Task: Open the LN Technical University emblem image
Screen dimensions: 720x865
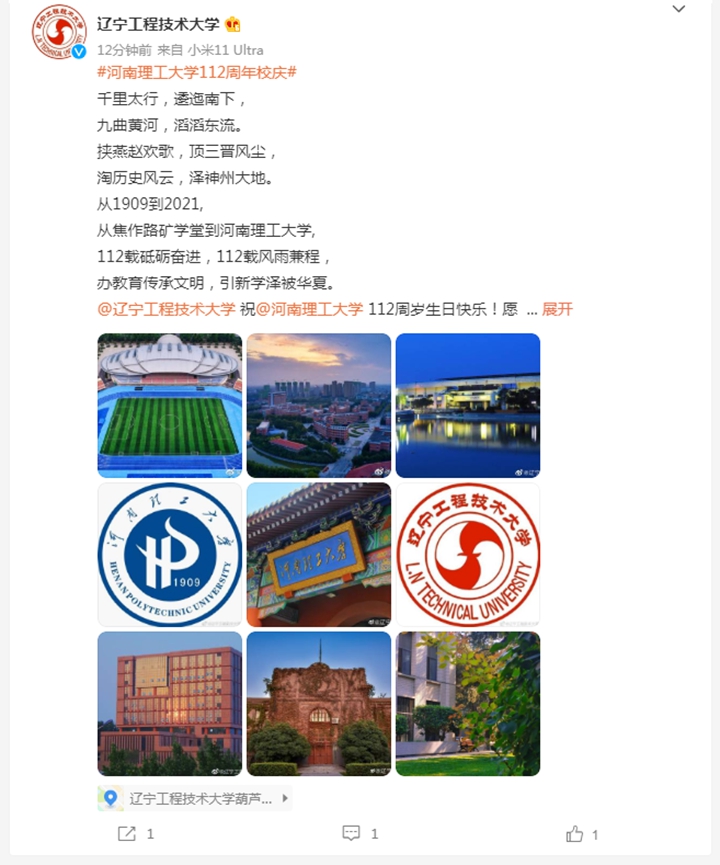Action: [468, 554]
